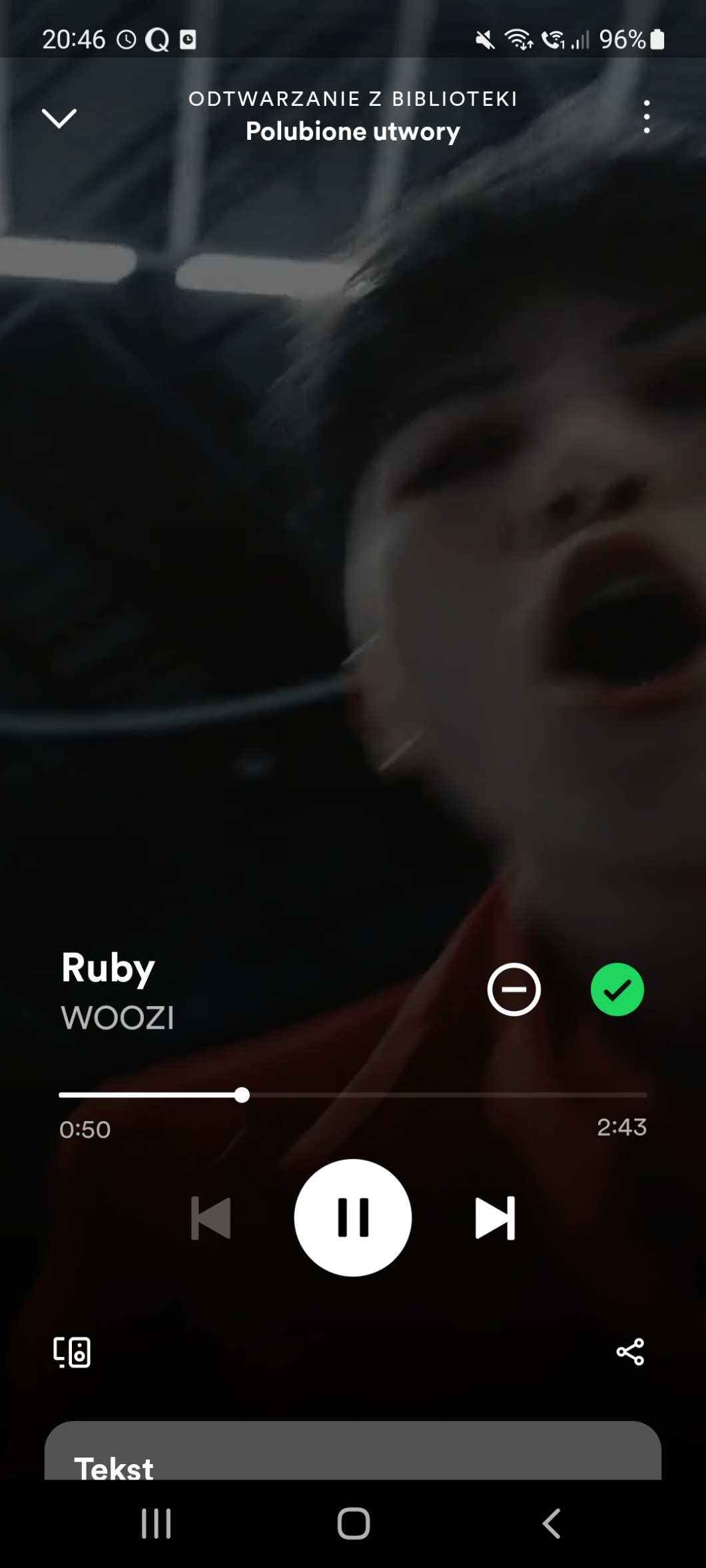
Task: Open the three-dot options menu
Action: click(x=646, y=117)
